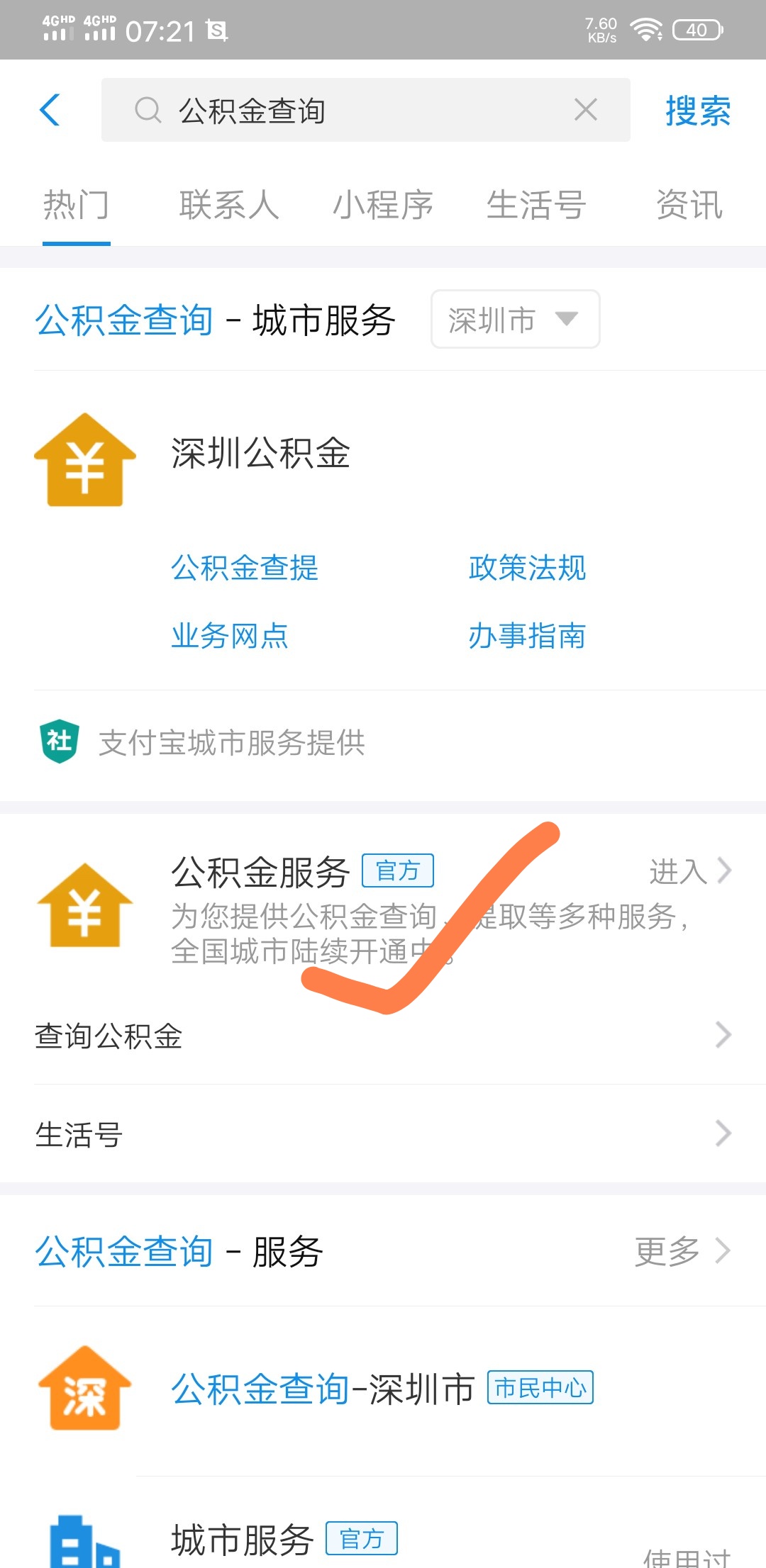This screenshot has height=1568, width=766.
Task: Open the 公积金查提 link
Action: click(x=245, y=568)
